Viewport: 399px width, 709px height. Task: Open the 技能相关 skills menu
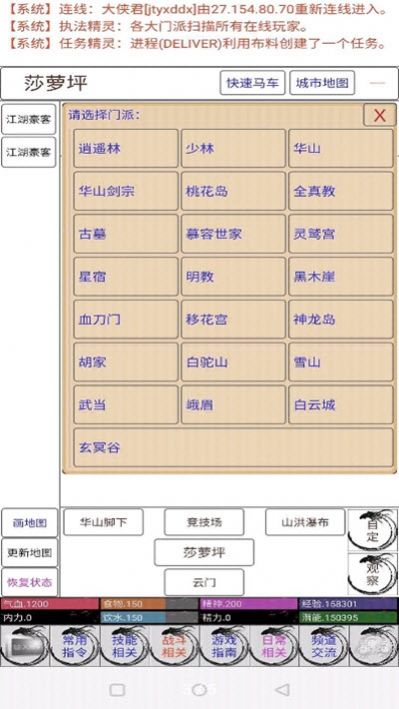124,645
